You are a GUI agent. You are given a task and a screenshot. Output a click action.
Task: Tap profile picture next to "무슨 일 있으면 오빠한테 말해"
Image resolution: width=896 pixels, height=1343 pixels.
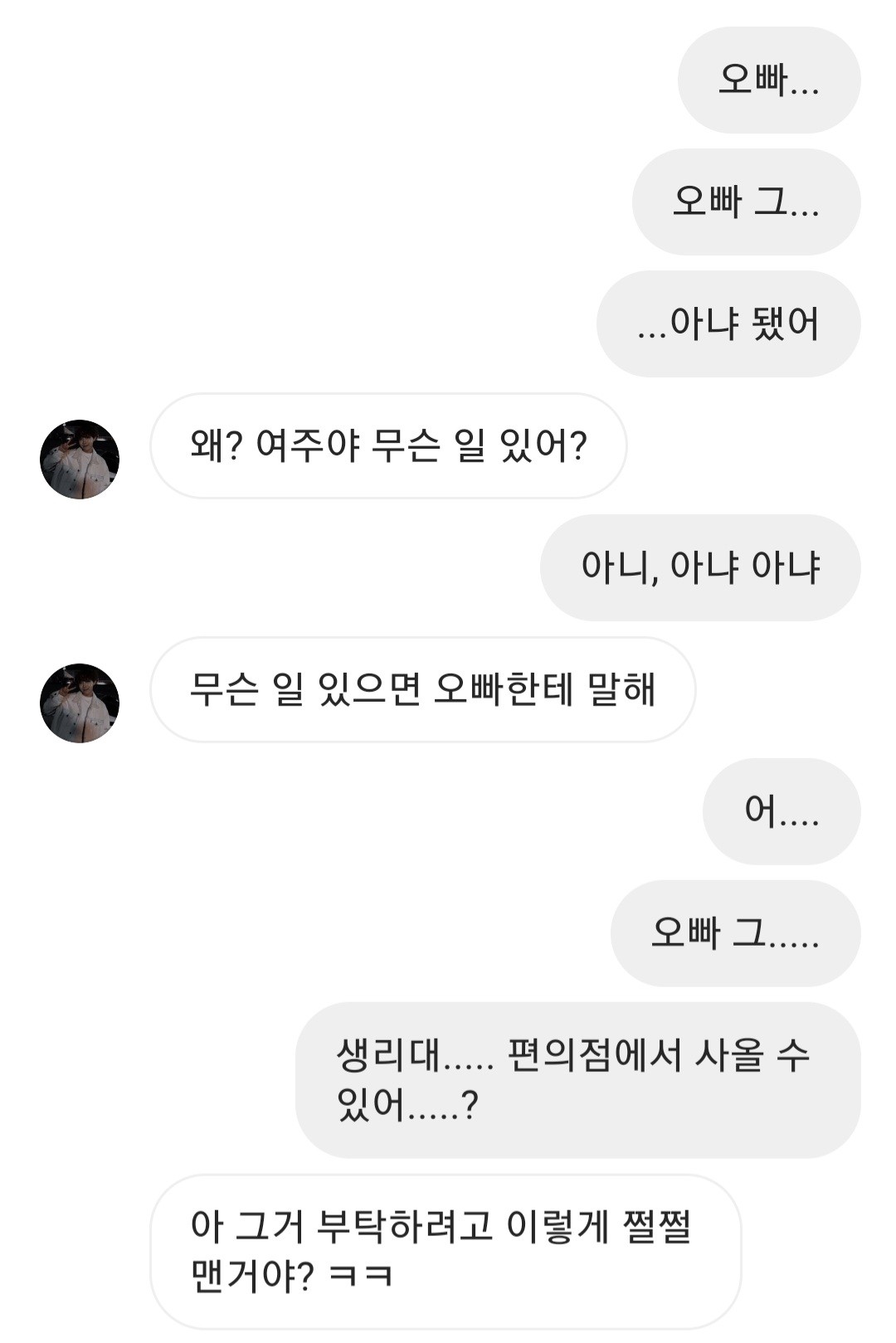click(80, 703)
